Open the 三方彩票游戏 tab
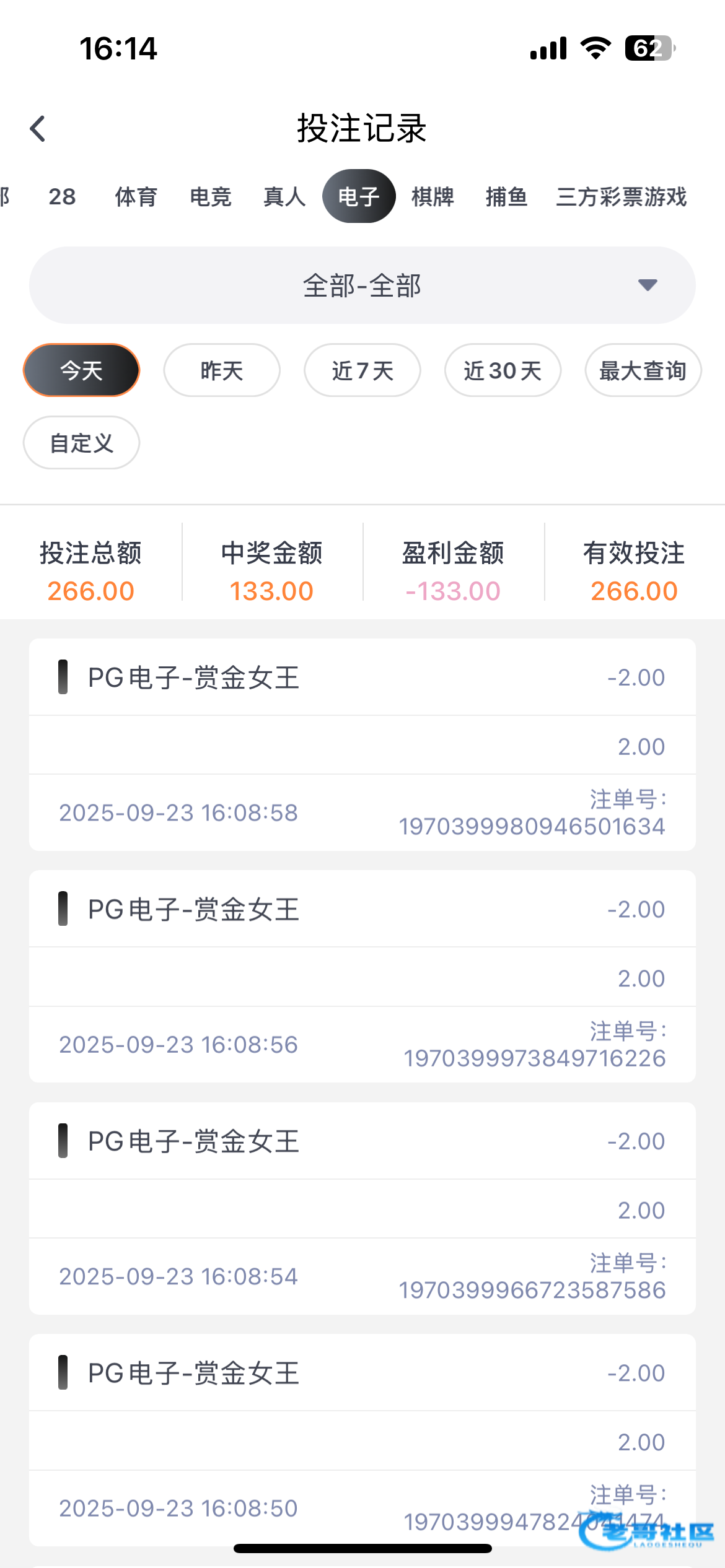 click(622, 197)
